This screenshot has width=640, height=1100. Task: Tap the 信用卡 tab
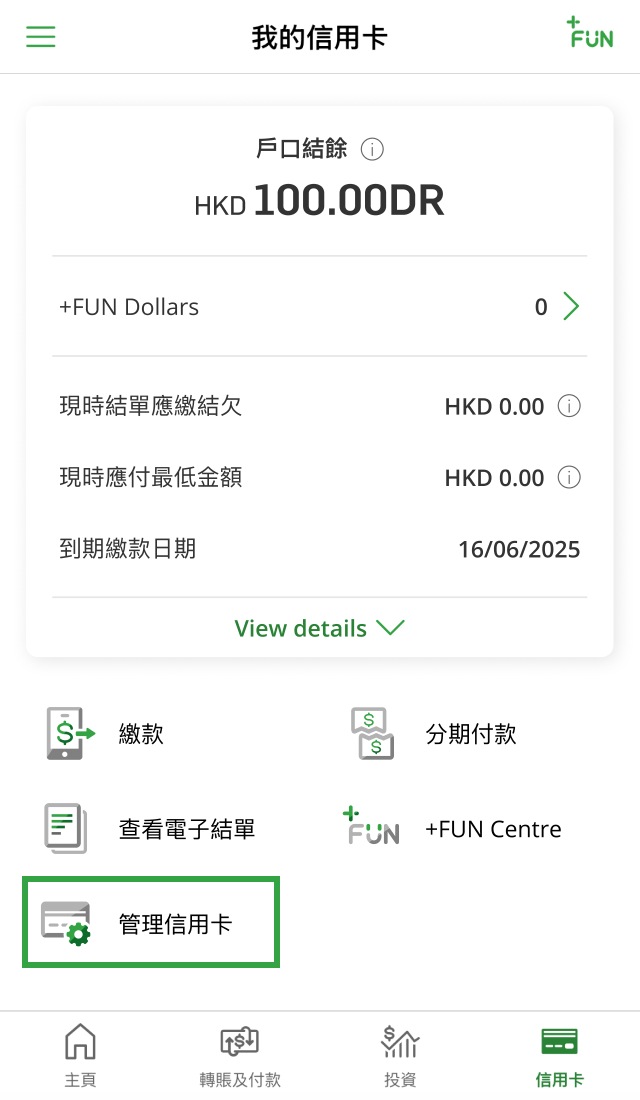pos(560,1055)
